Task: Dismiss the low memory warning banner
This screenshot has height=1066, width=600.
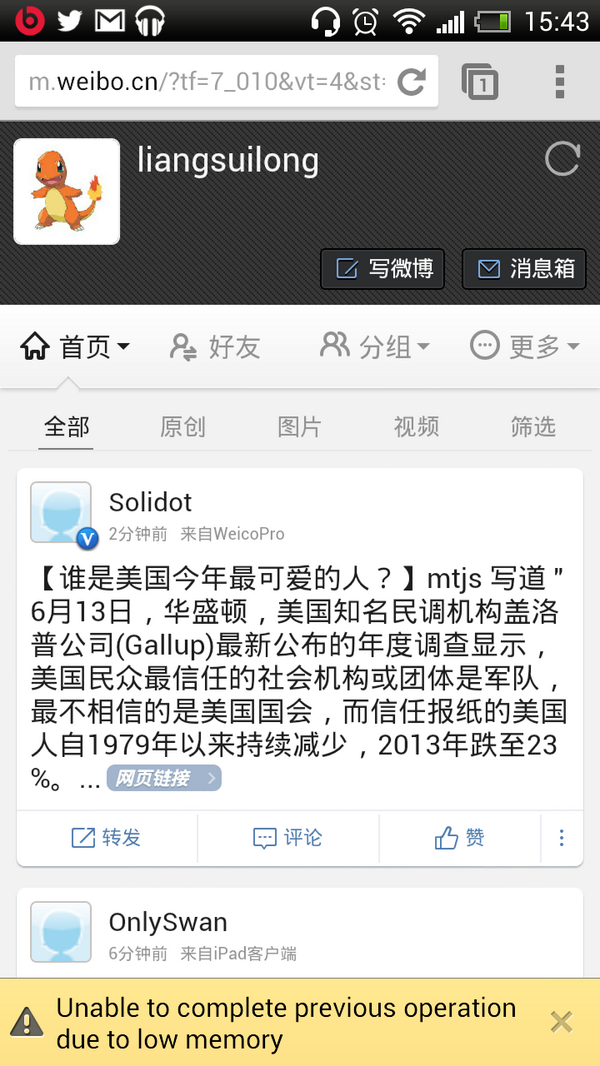Action: (x=561, y=1022)
